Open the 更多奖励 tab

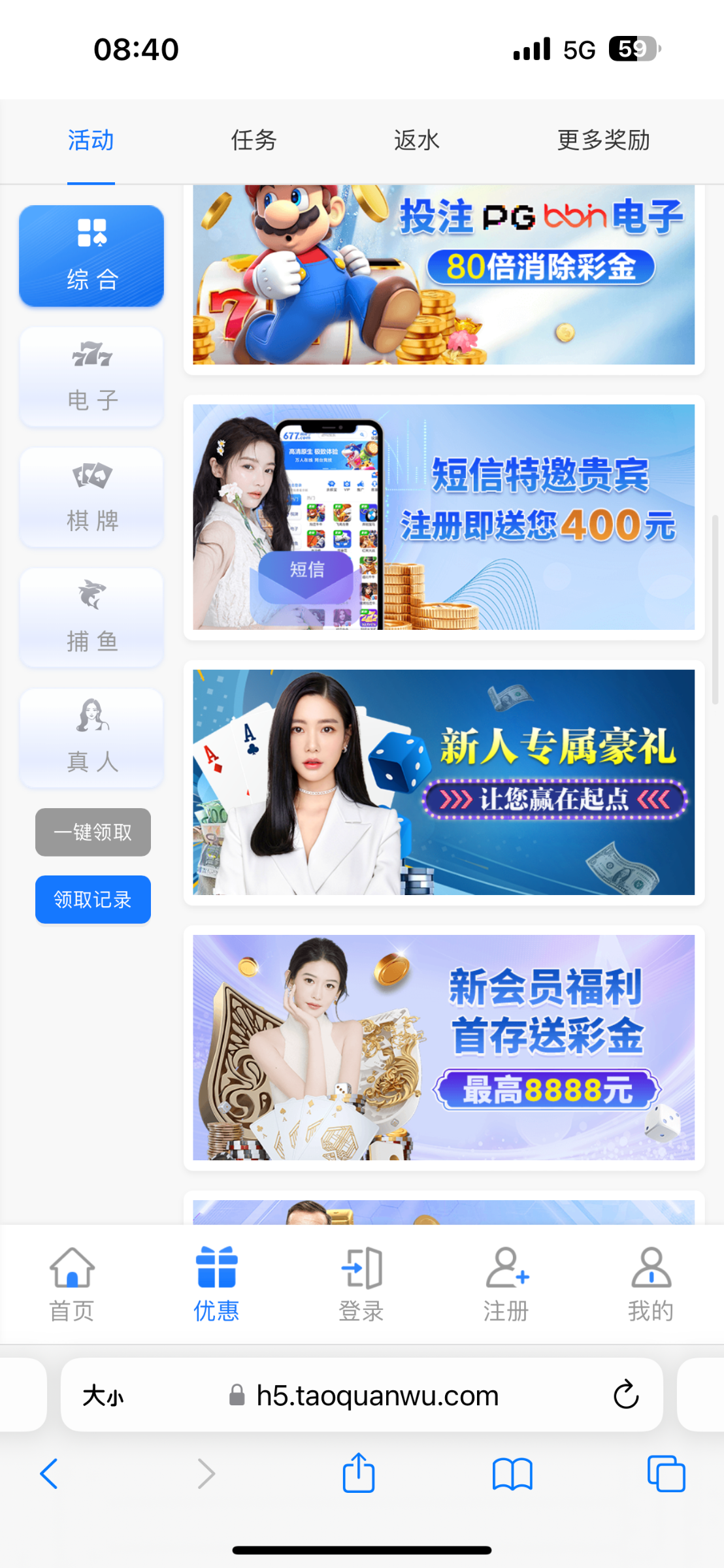point(602,140)
